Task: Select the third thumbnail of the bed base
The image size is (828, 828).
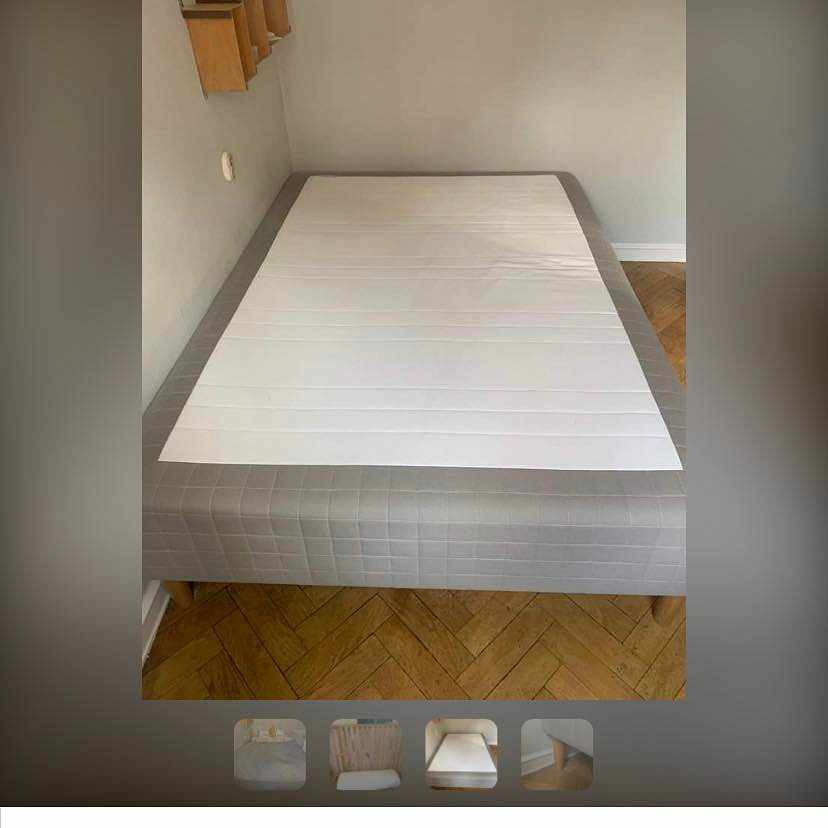Action: pos(461,754)
